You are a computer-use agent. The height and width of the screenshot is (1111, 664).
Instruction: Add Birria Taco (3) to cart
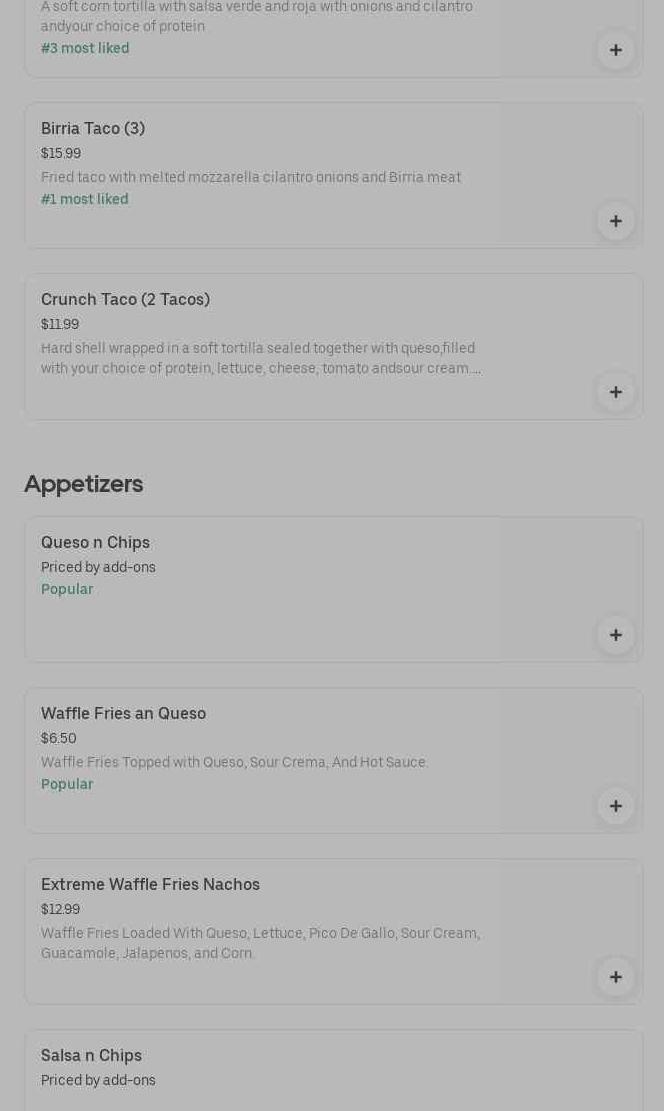(x=615, y=221)
